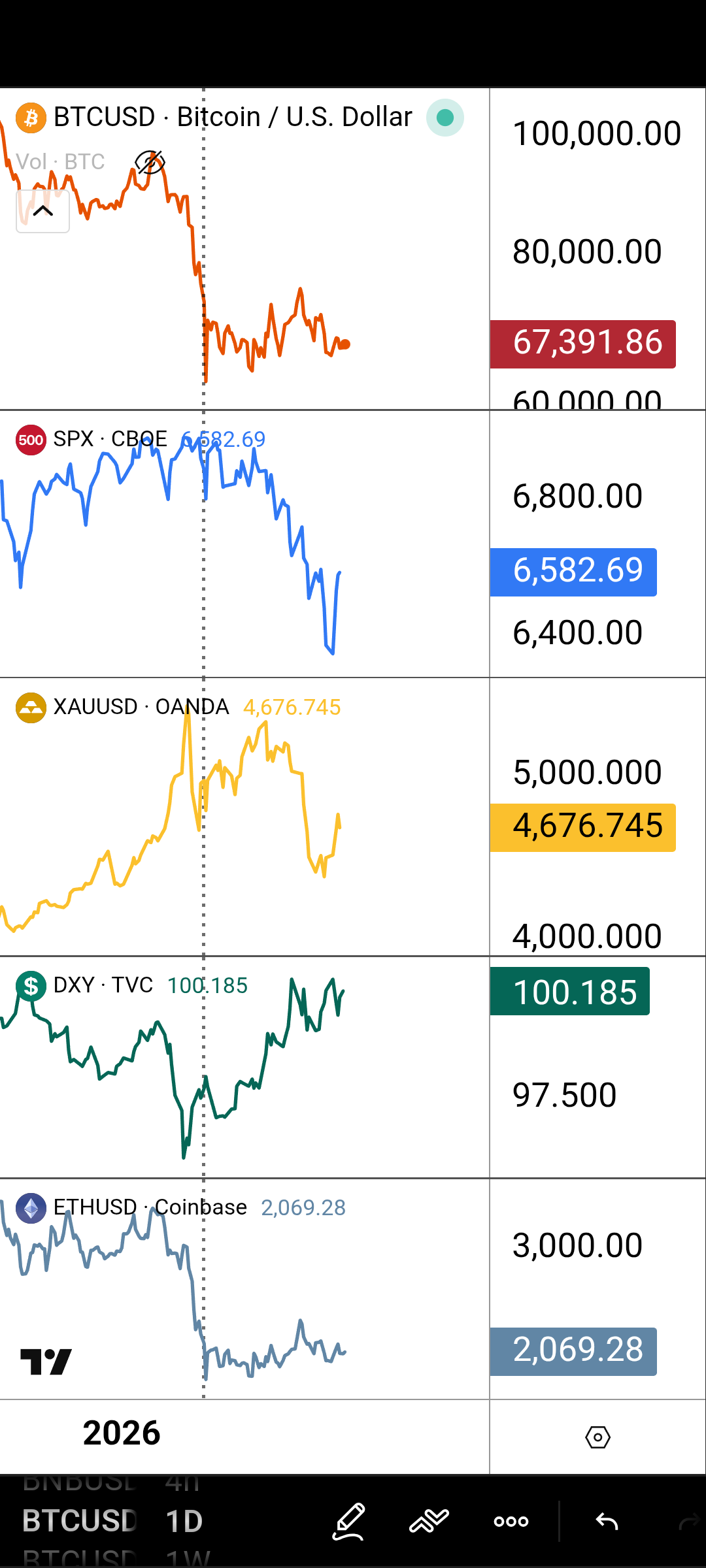Select the ETHUSD · Coinbase legend label
This screenshot has height=1568, width=706.
point(150,1207)
